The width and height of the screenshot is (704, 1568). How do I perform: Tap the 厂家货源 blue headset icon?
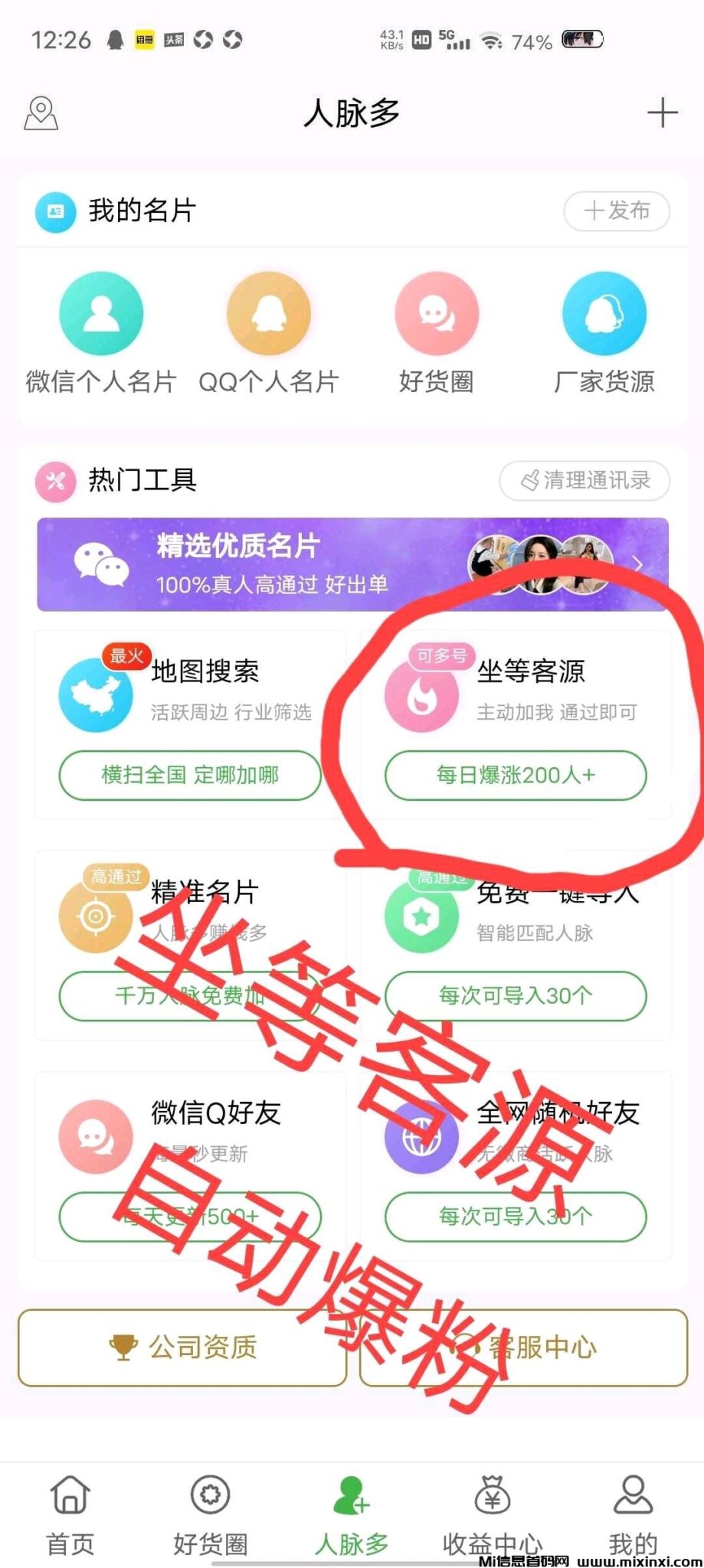tap(604, 313)
